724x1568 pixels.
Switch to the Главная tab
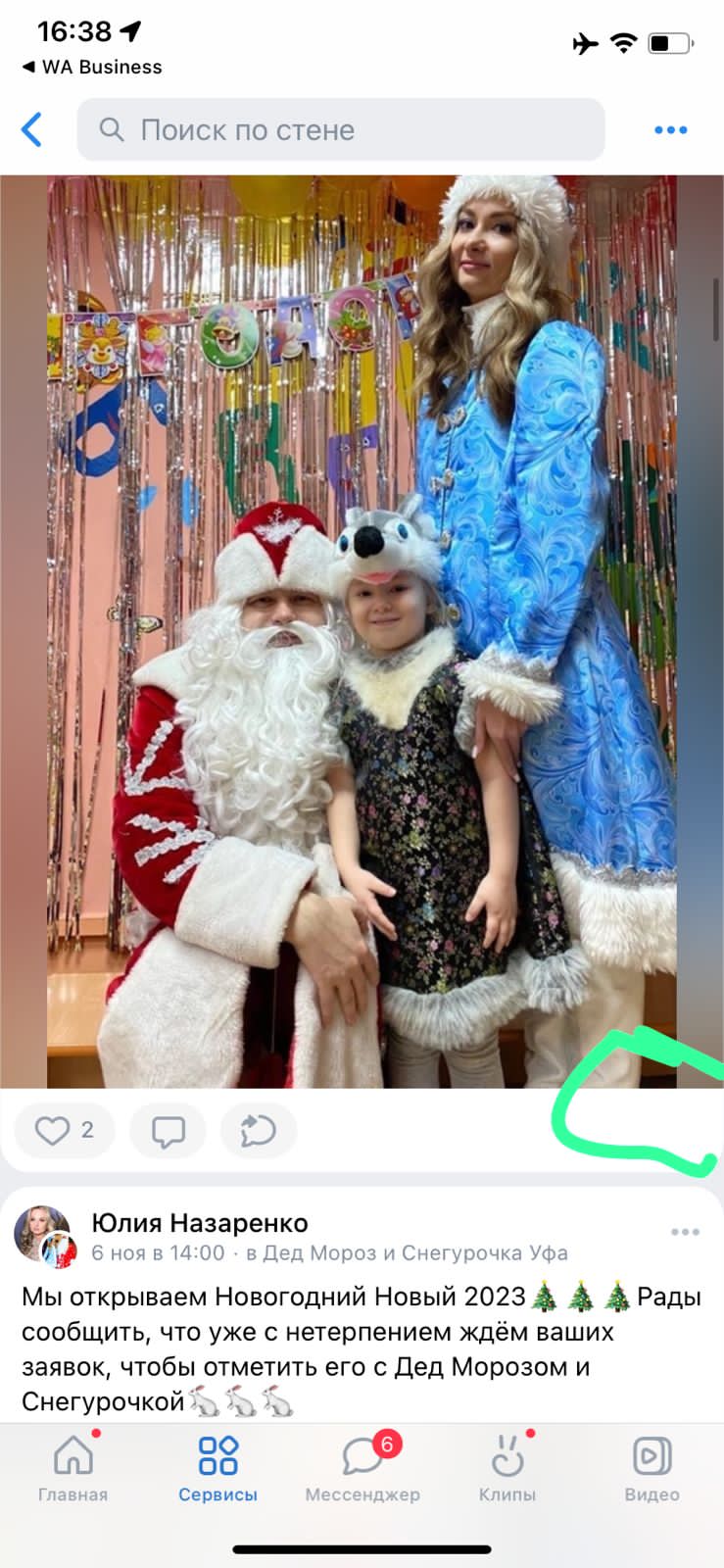click(x=72, y=1468)
